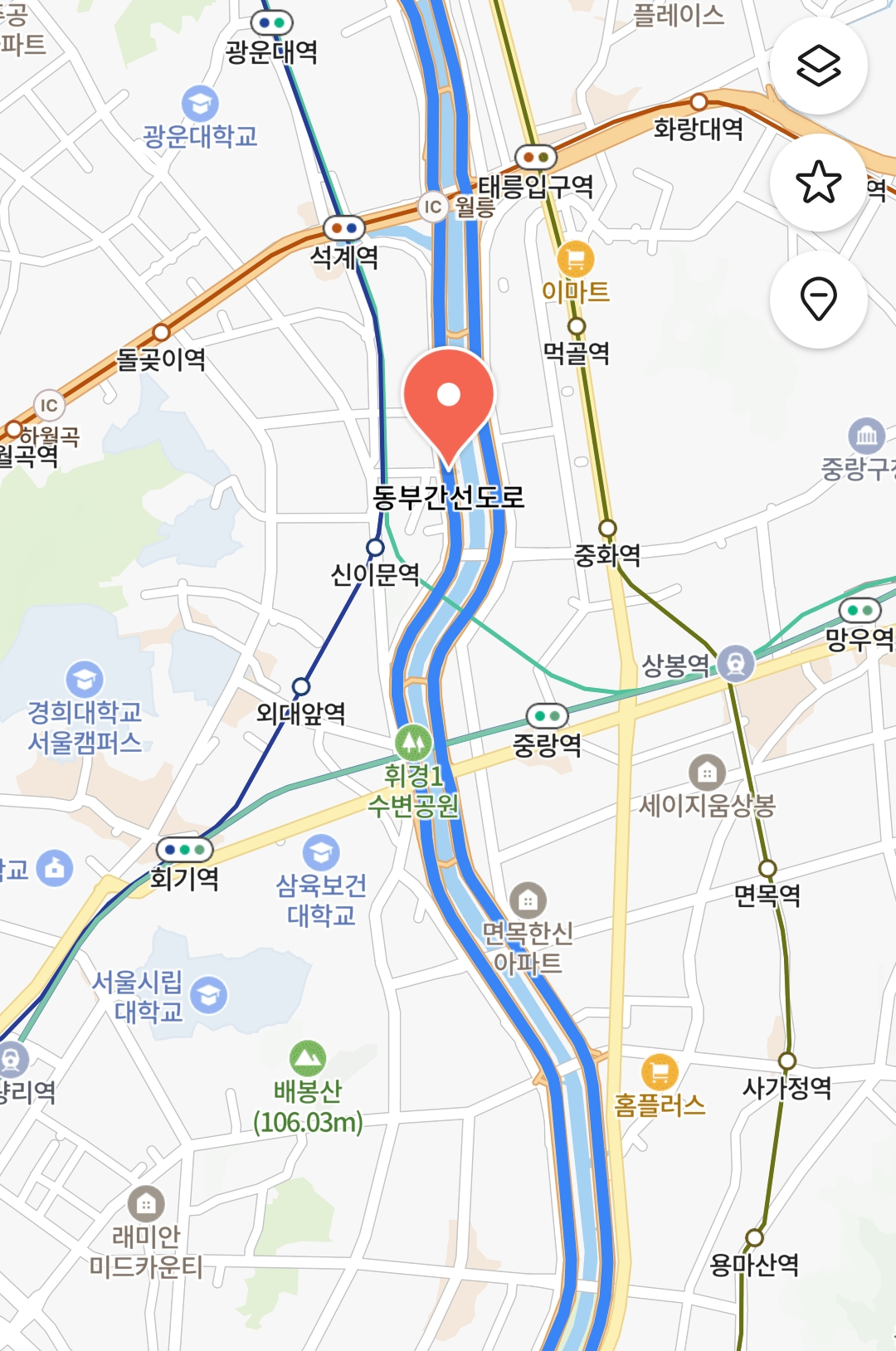The height and width of the screenshot is (1351, 896).
Task: Open the map layers selector icon
Action: tap(820, 65)
